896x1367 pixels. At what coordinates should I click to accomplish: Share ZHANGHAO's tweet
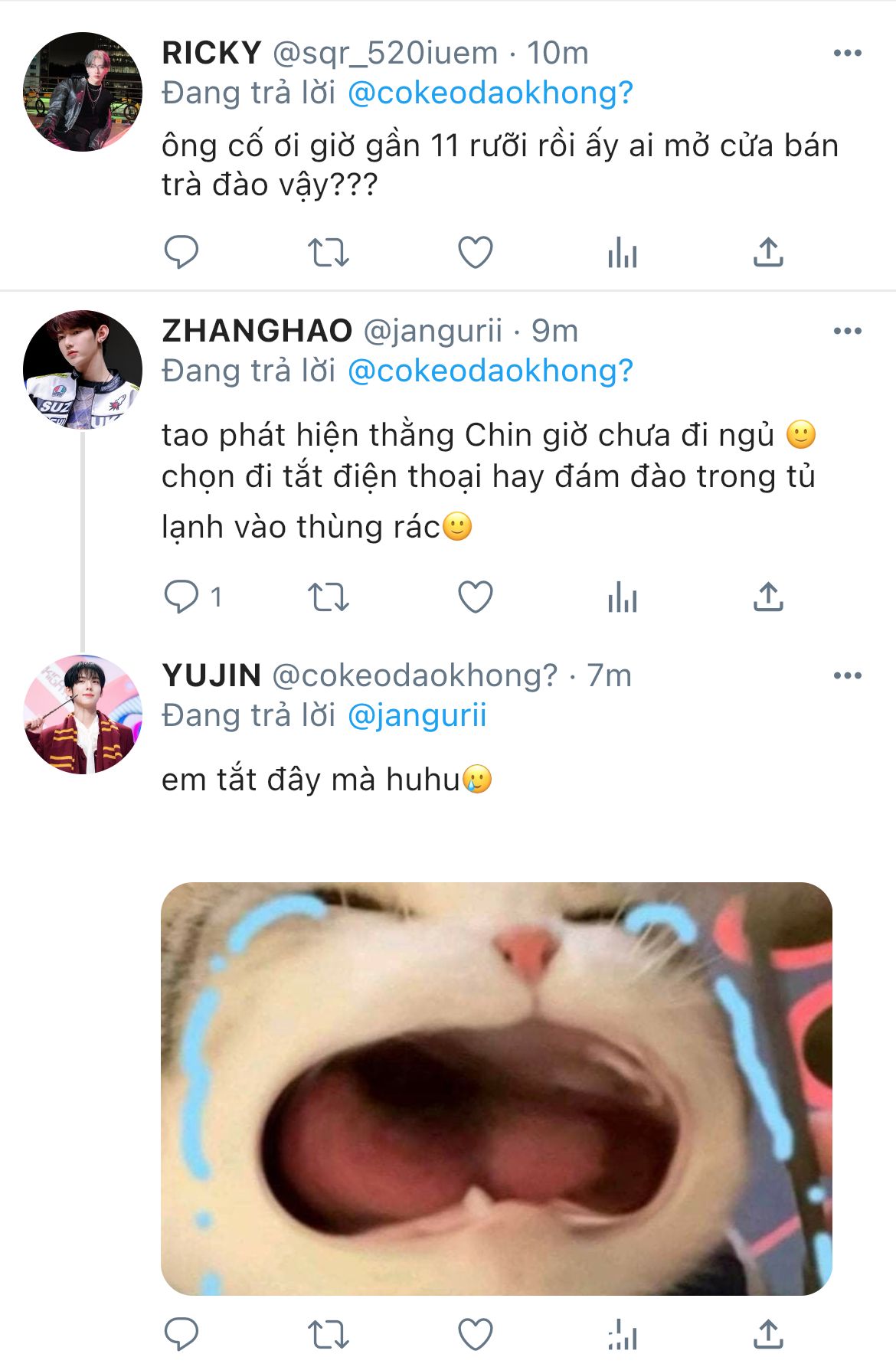point(768,597)
